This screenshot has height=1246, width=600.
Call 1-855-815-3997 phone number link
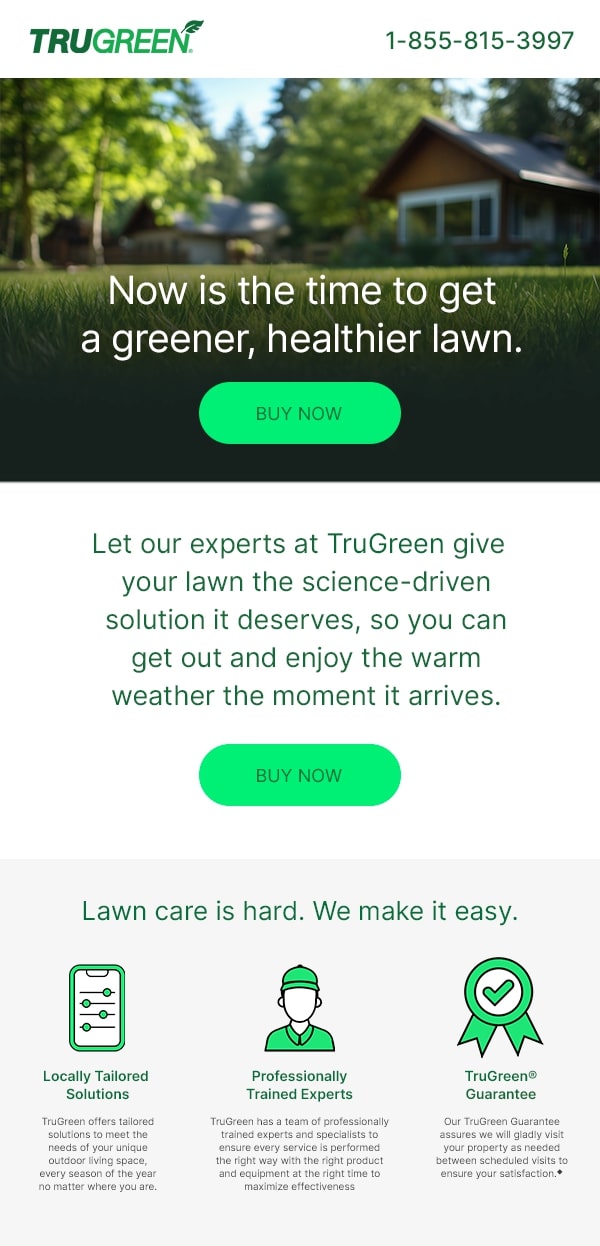[x=479, y=40]
